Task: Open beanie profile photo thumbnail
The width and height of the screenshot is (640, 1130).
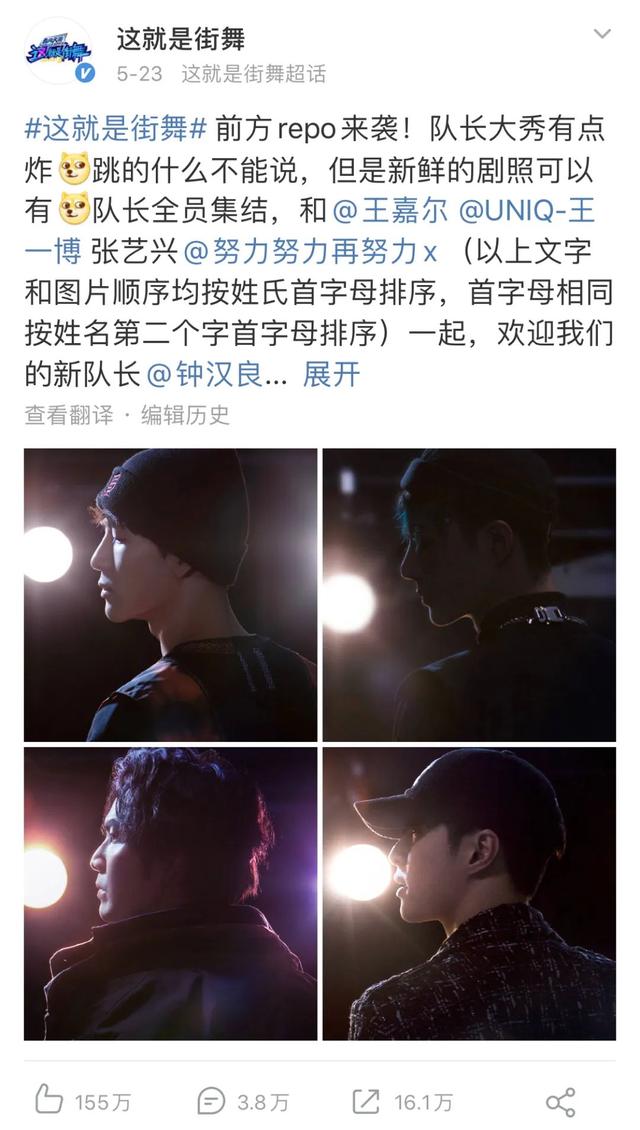Action: click(170, 595)
